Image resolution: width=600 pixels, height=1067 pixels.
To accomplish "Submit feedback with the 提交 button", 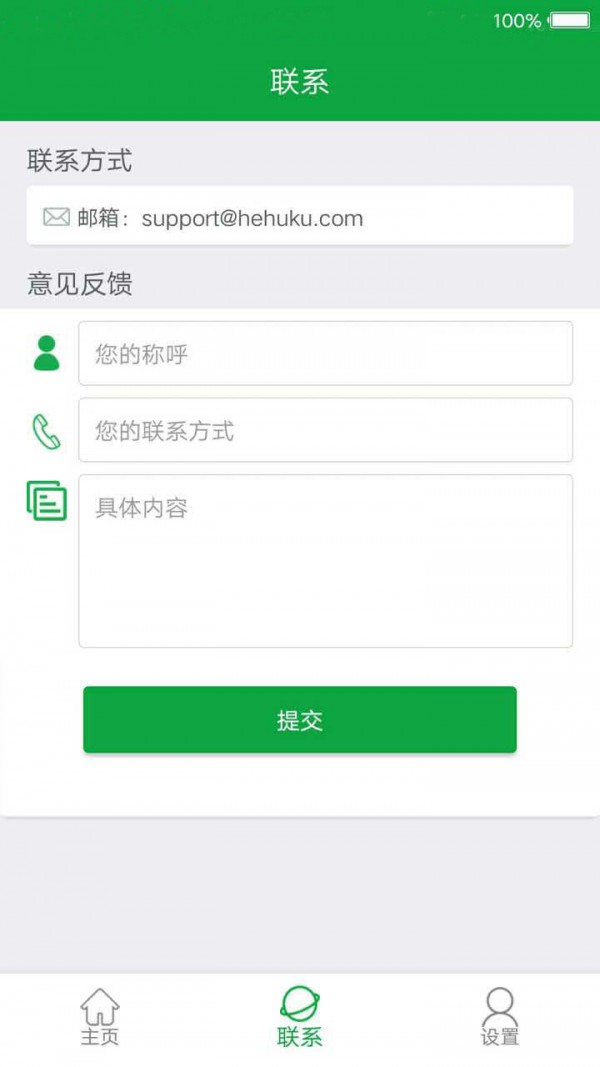I will coord(300,720).
